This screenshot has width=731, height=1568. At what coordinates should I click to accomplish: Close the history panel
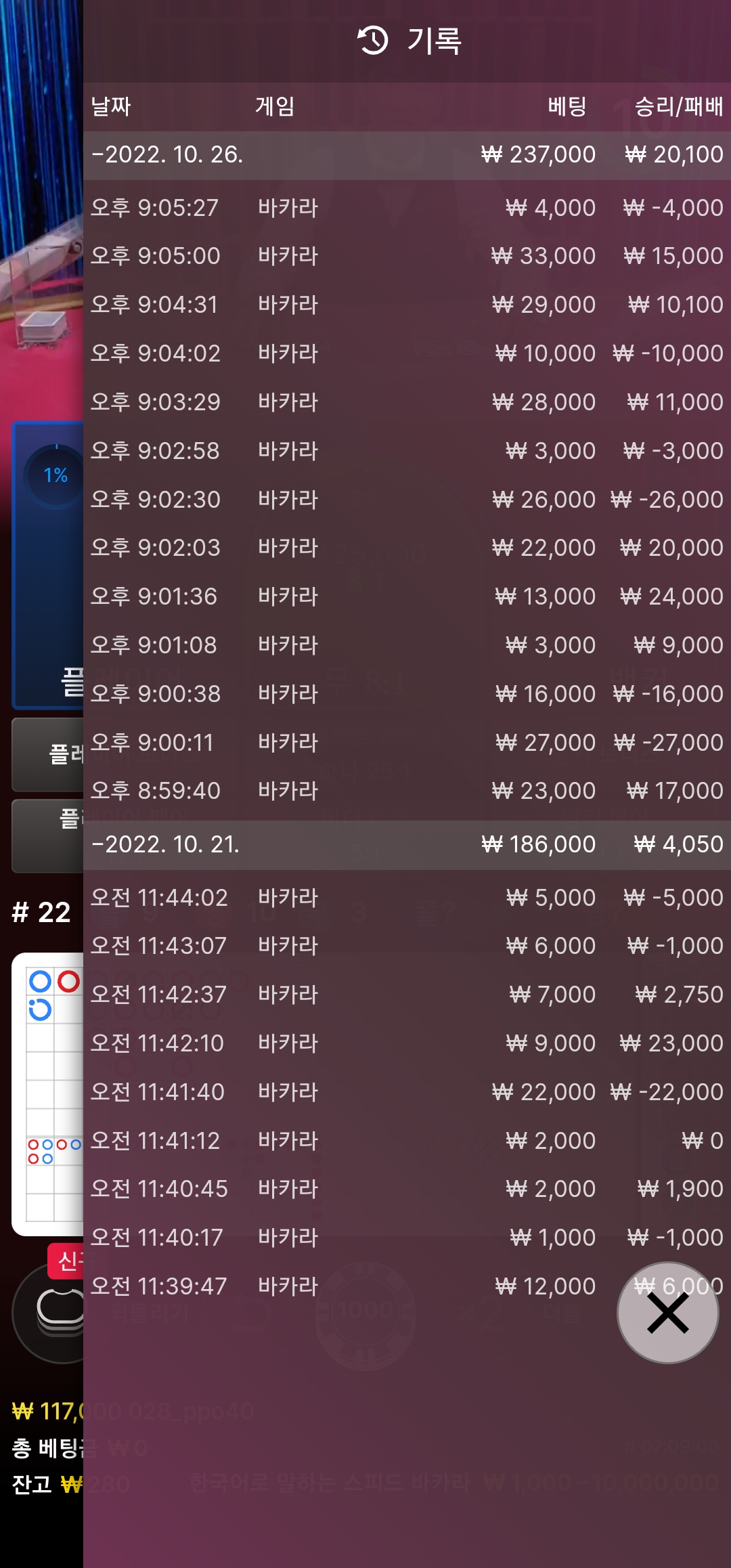pos(667,1312)
